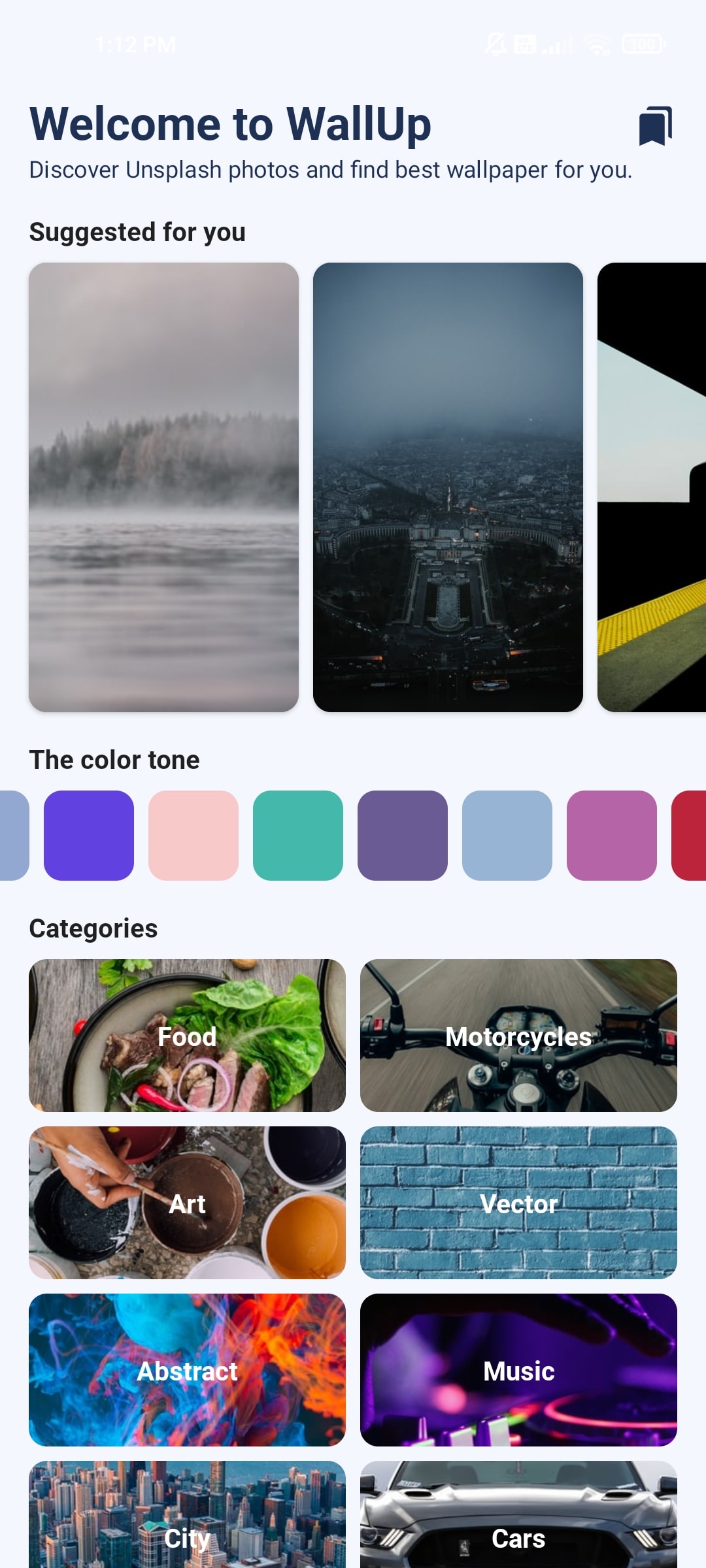
Task: View the Vector category
Action: pos(518,1203)
